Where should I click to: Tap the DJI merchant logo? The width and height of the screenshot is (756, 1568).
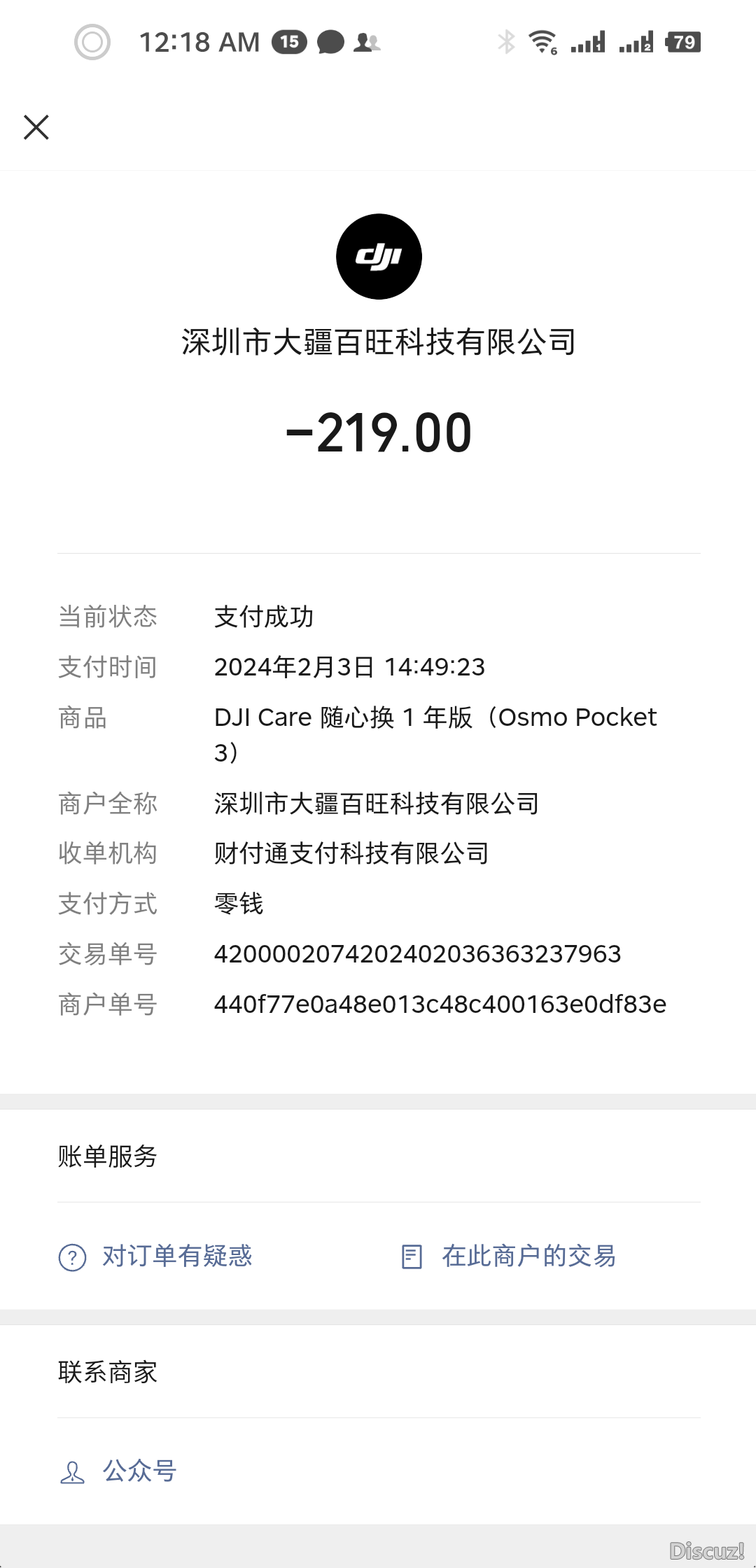(x=379, y=257)
